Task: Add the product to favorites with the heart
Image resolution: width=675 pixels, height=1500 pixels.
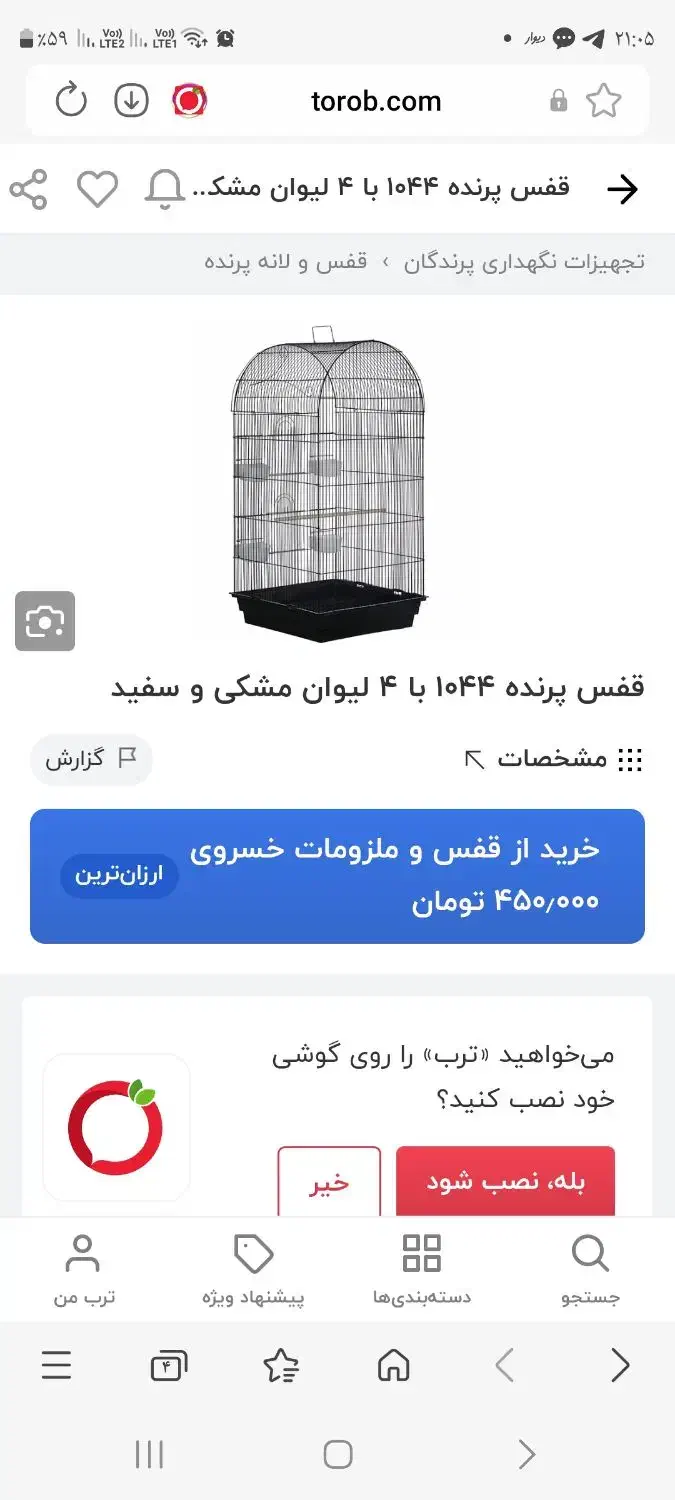Action: [97, 189]
